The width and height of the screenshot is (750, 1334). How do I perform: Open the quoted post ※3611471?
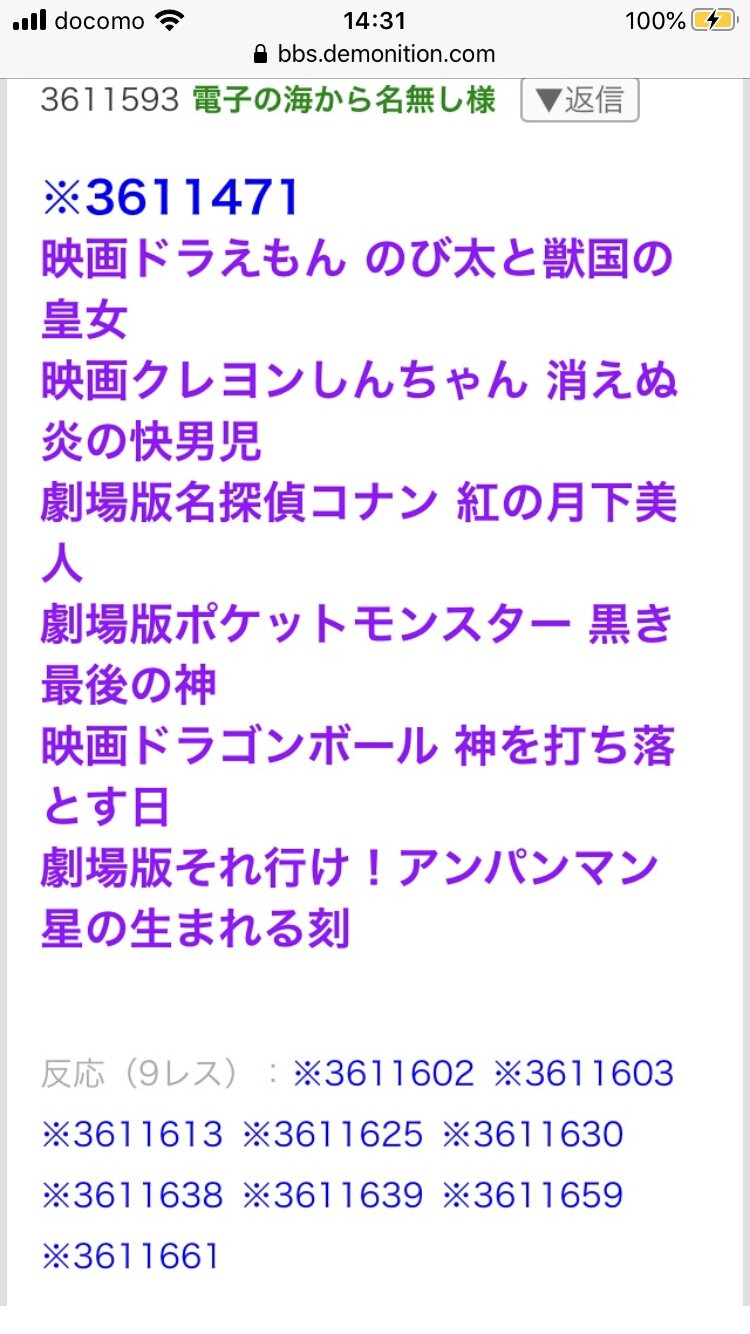170,198
